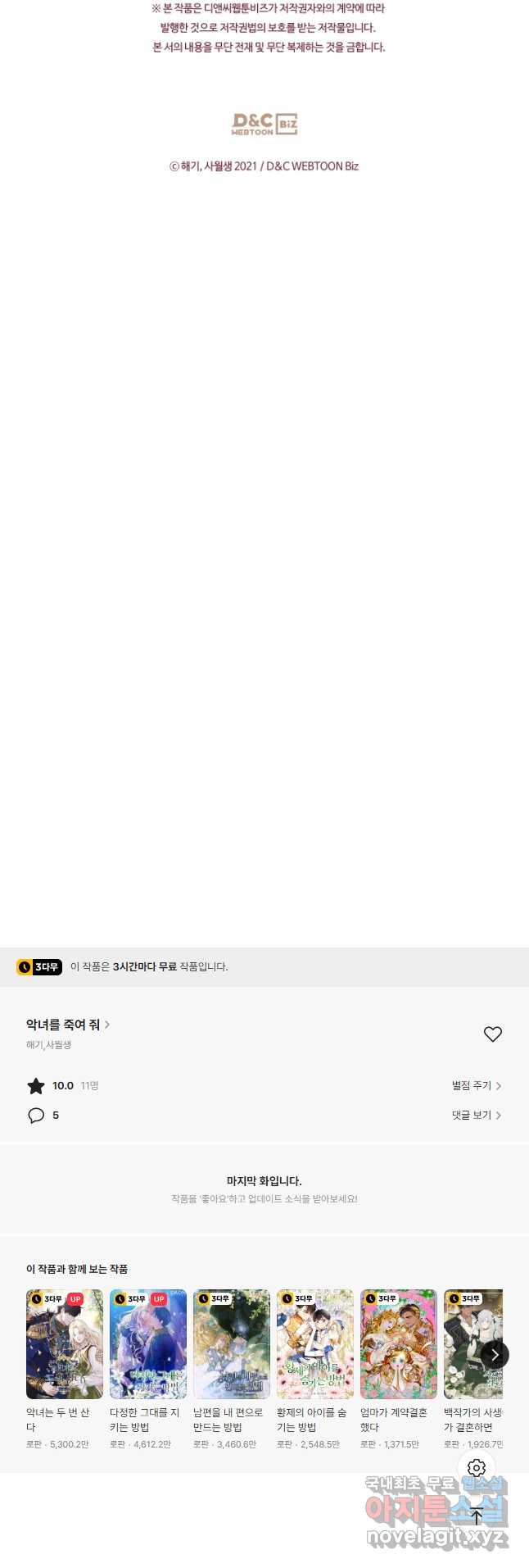The width and height of the screenshot is (529, 1568).
Task: Open 악녀는 두 번 산다 webtoon
Action: 65,1344
